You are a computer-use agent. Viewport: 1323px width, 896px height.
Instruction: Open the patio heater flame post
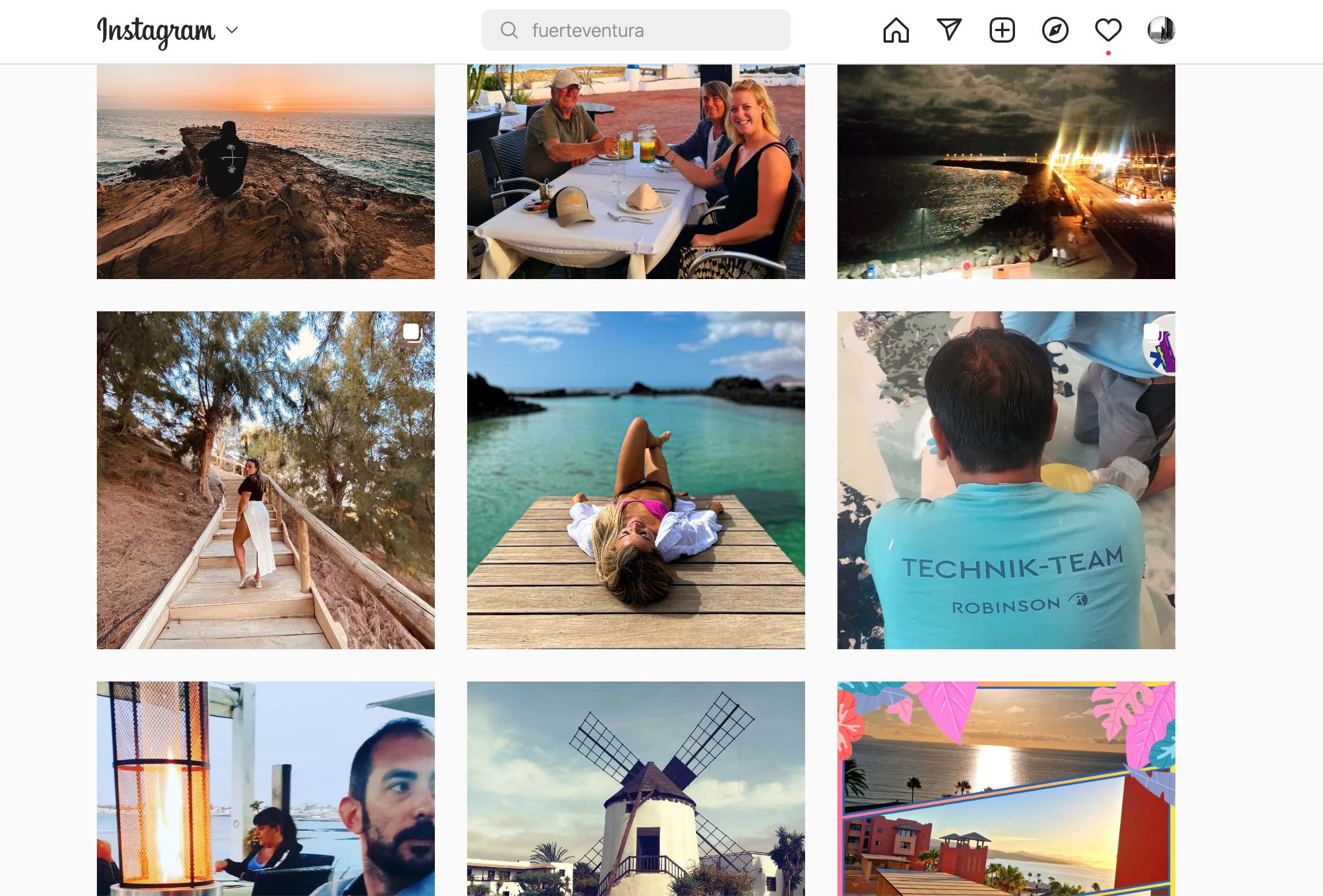(265, 788)
